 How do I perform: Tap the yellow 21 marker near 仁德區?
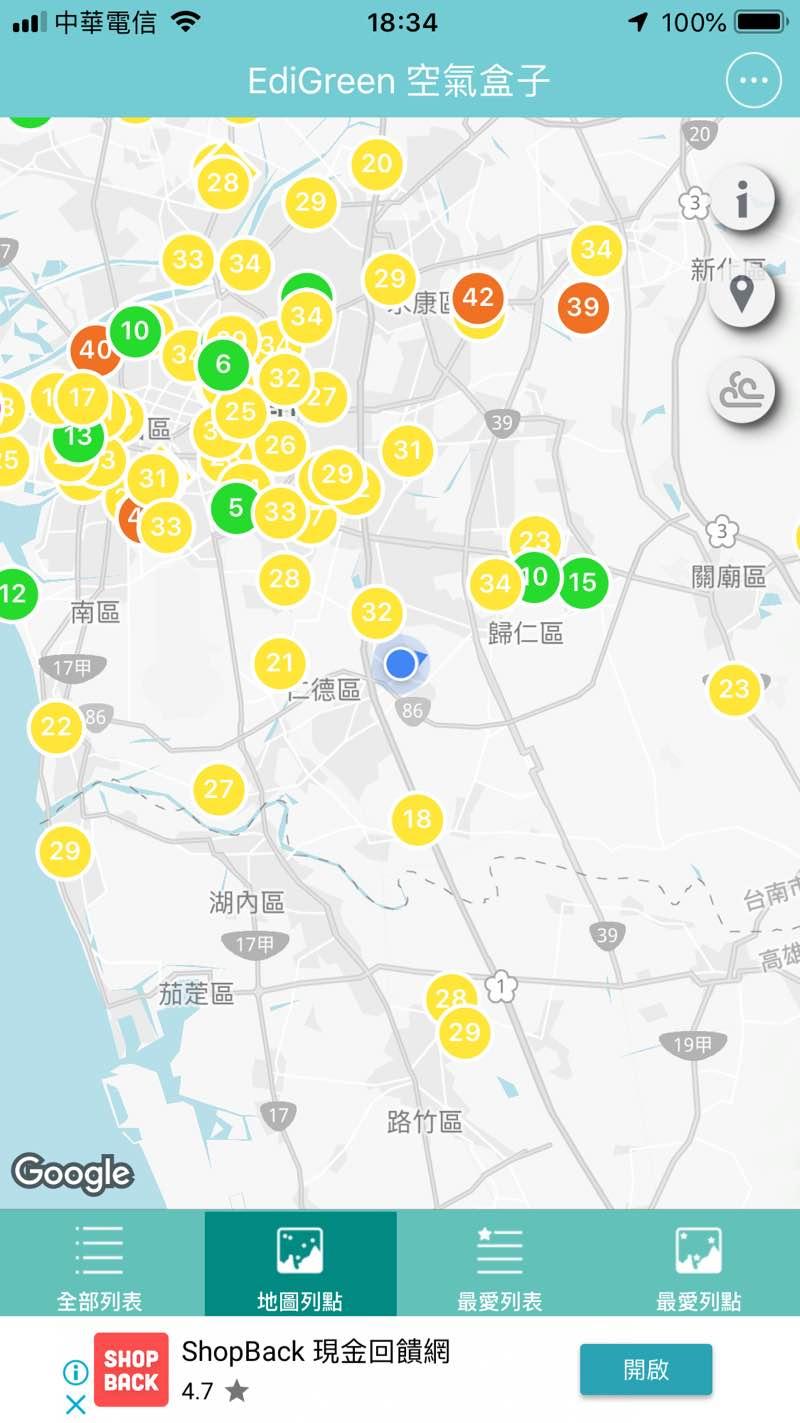(x=280, y=662)
